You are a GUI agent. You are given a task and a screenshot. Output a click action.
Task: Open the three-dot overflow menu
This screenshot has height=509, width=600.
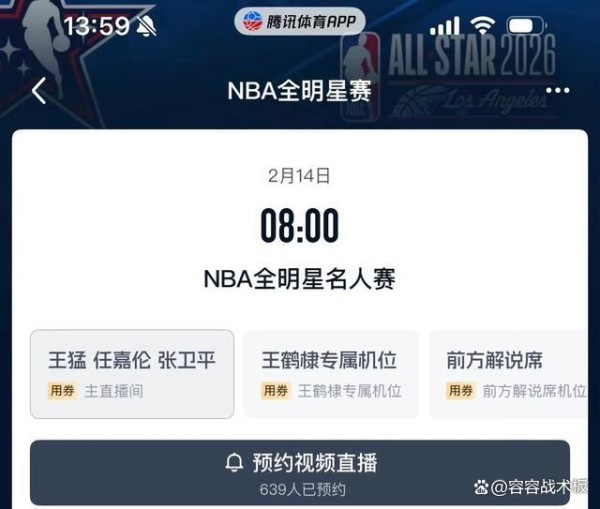(557, 91)
